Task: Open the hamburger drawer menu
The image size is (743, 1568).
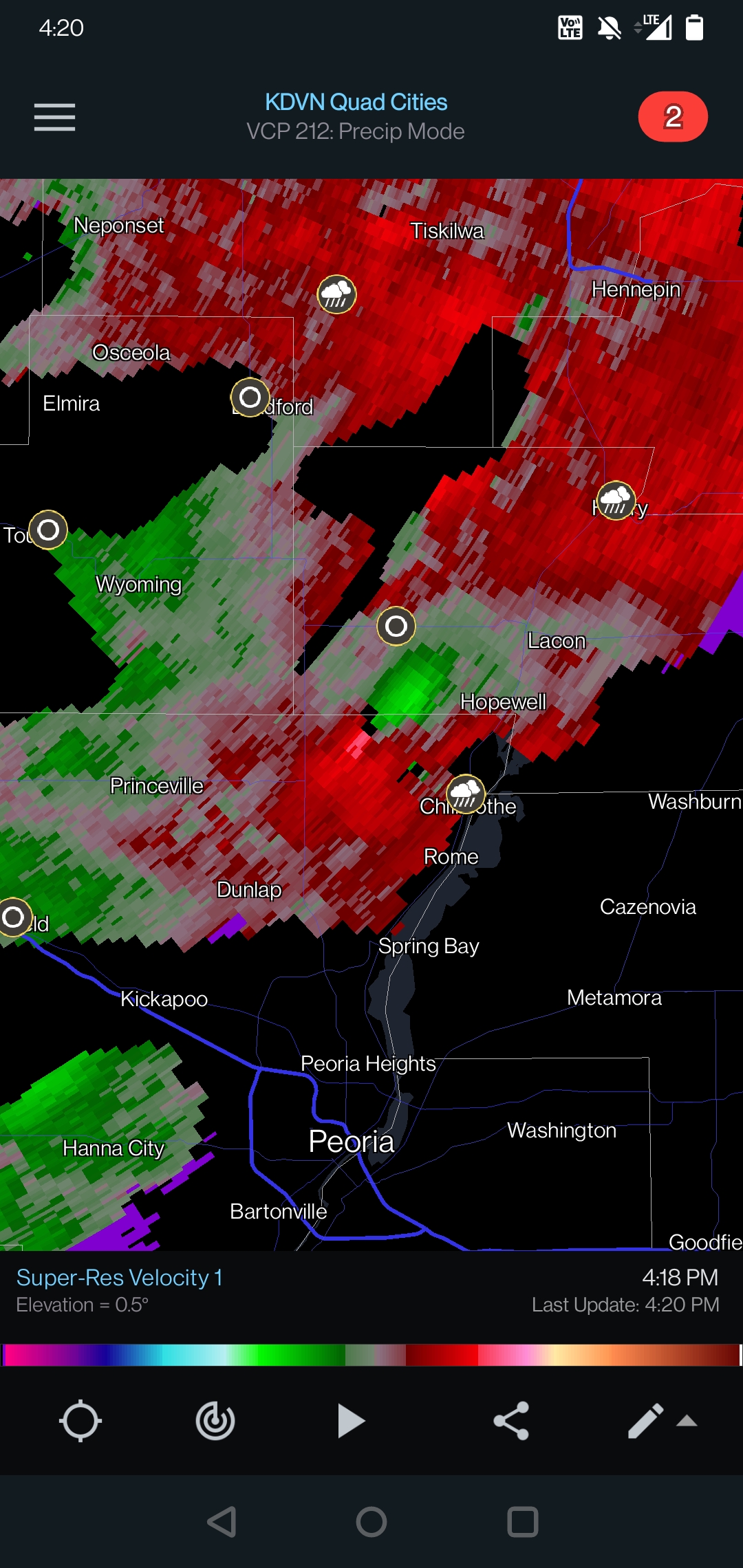Action: point(54,117)
